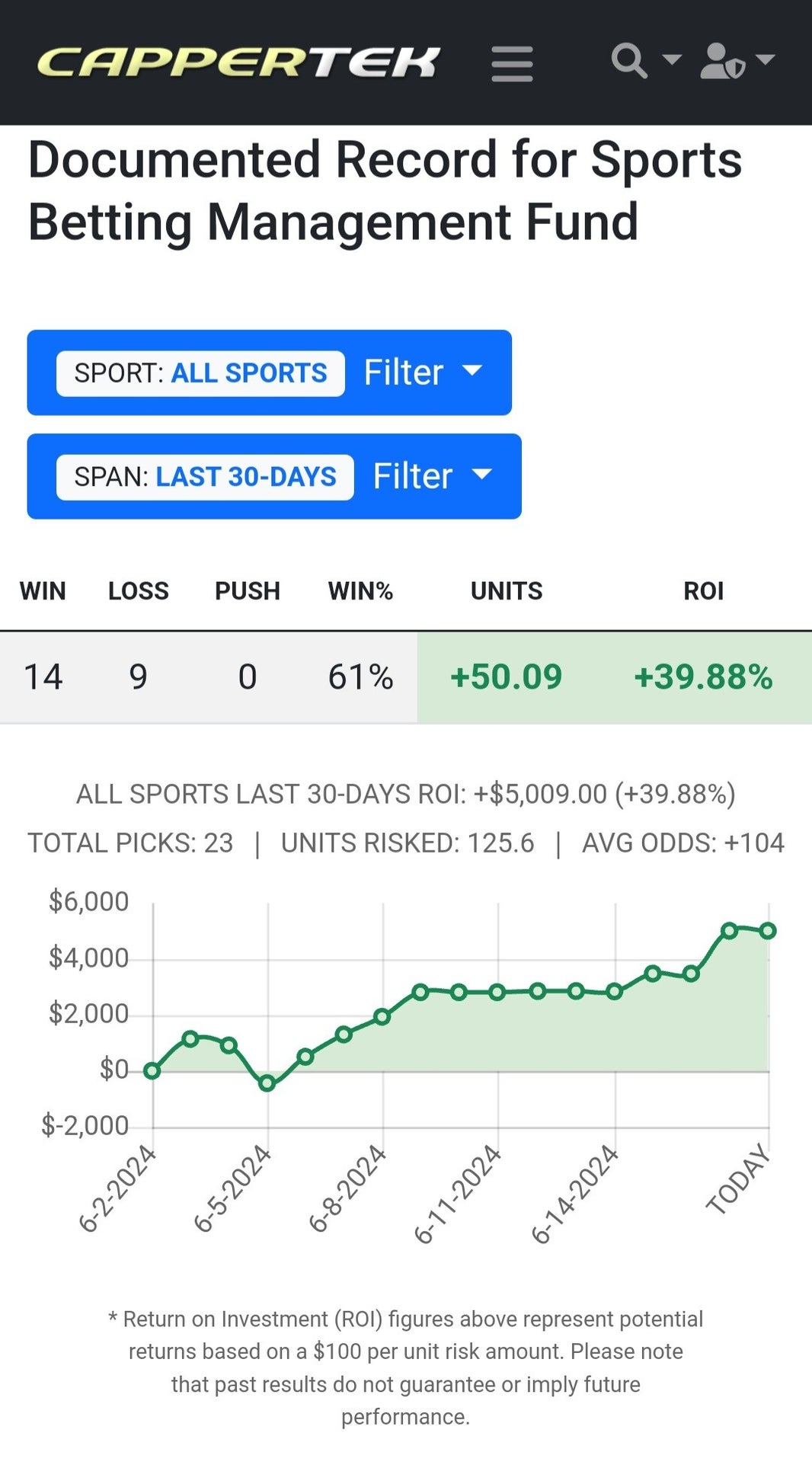
Task: Open the user account dropdown
Action: 737,60
